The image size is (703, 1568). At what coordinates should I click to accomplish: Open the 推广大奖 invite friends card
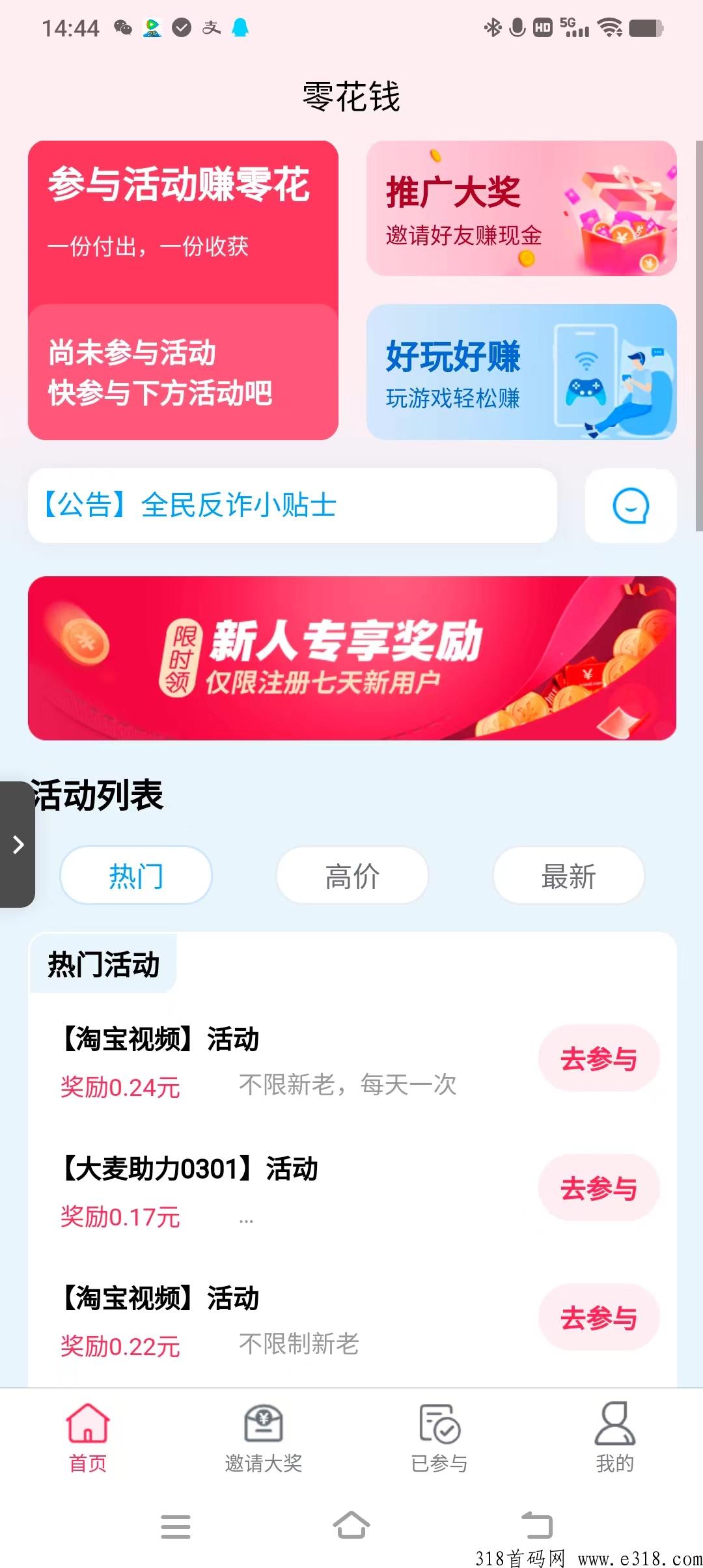click(x=521, y=208)
